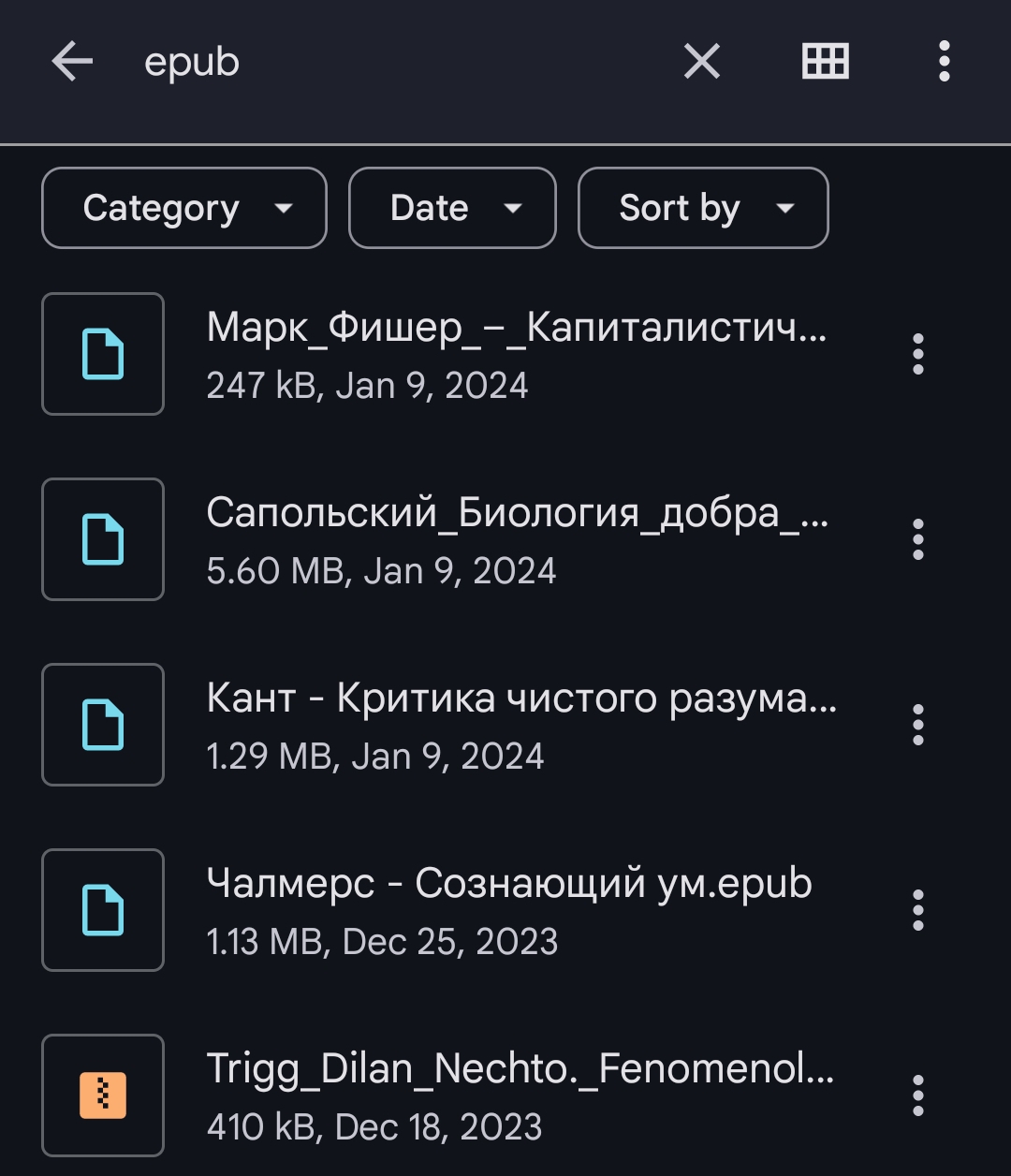Open the Марк_Фишер file

515,355
